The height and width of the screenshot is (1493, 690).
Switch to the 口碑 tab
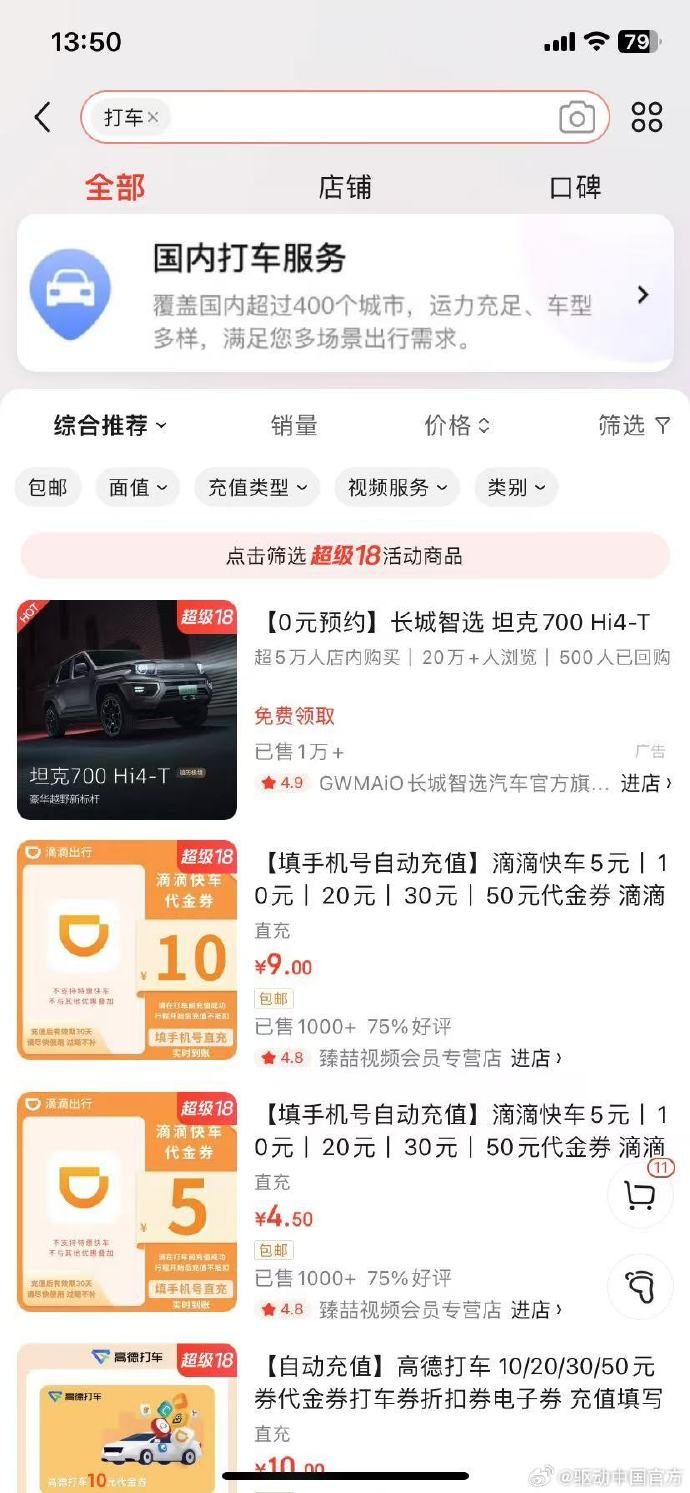point(576,187)
